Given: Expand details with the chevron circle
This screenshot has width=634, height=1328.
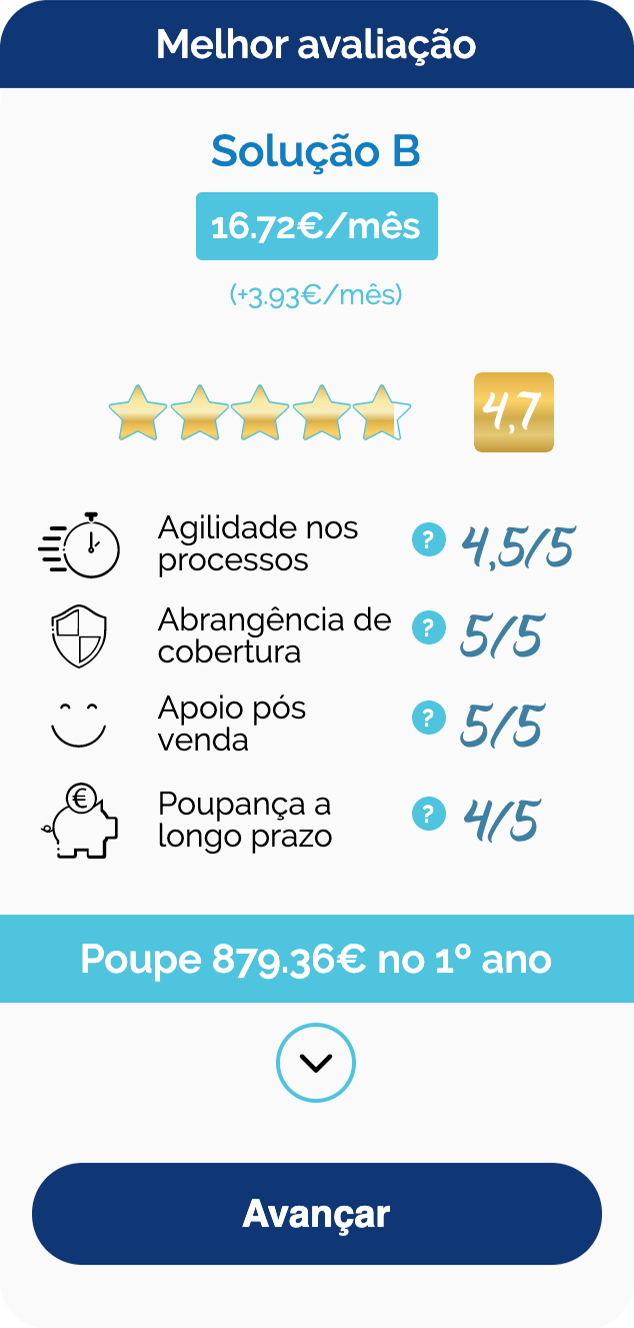Looking at the screenshot, I should click(x=316, y=1062).
